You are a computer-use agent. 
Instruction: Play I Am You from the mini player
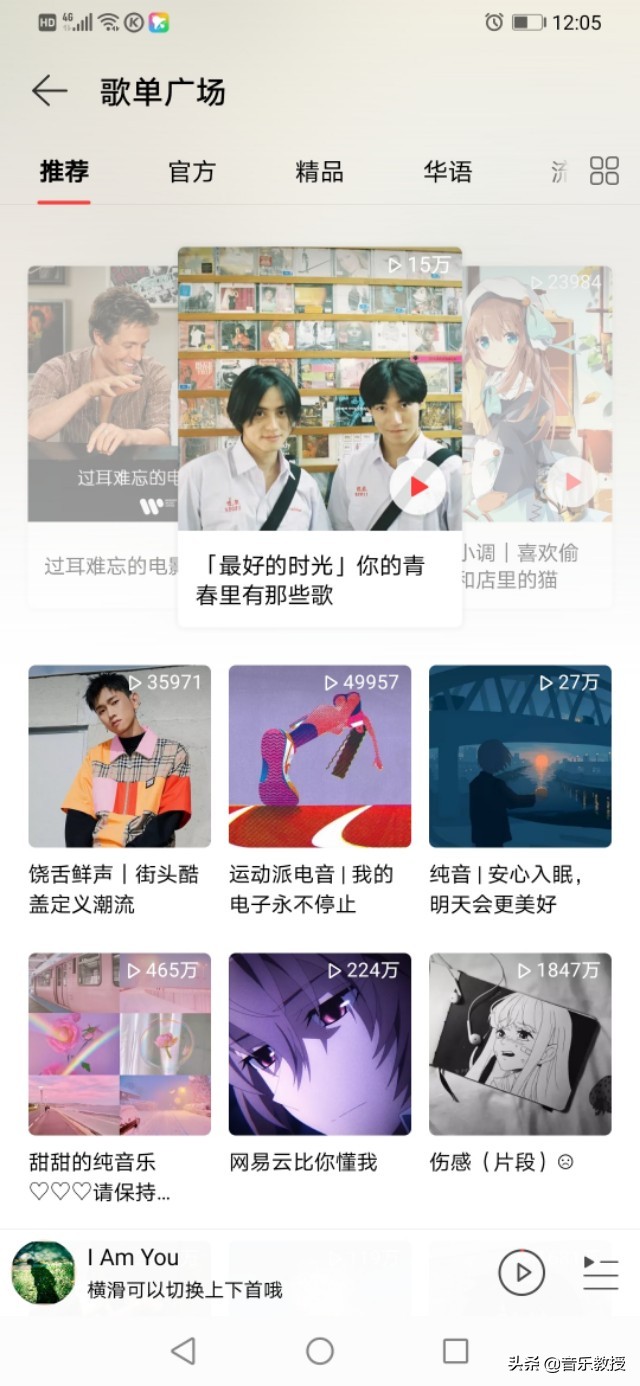coord(522,1273)
